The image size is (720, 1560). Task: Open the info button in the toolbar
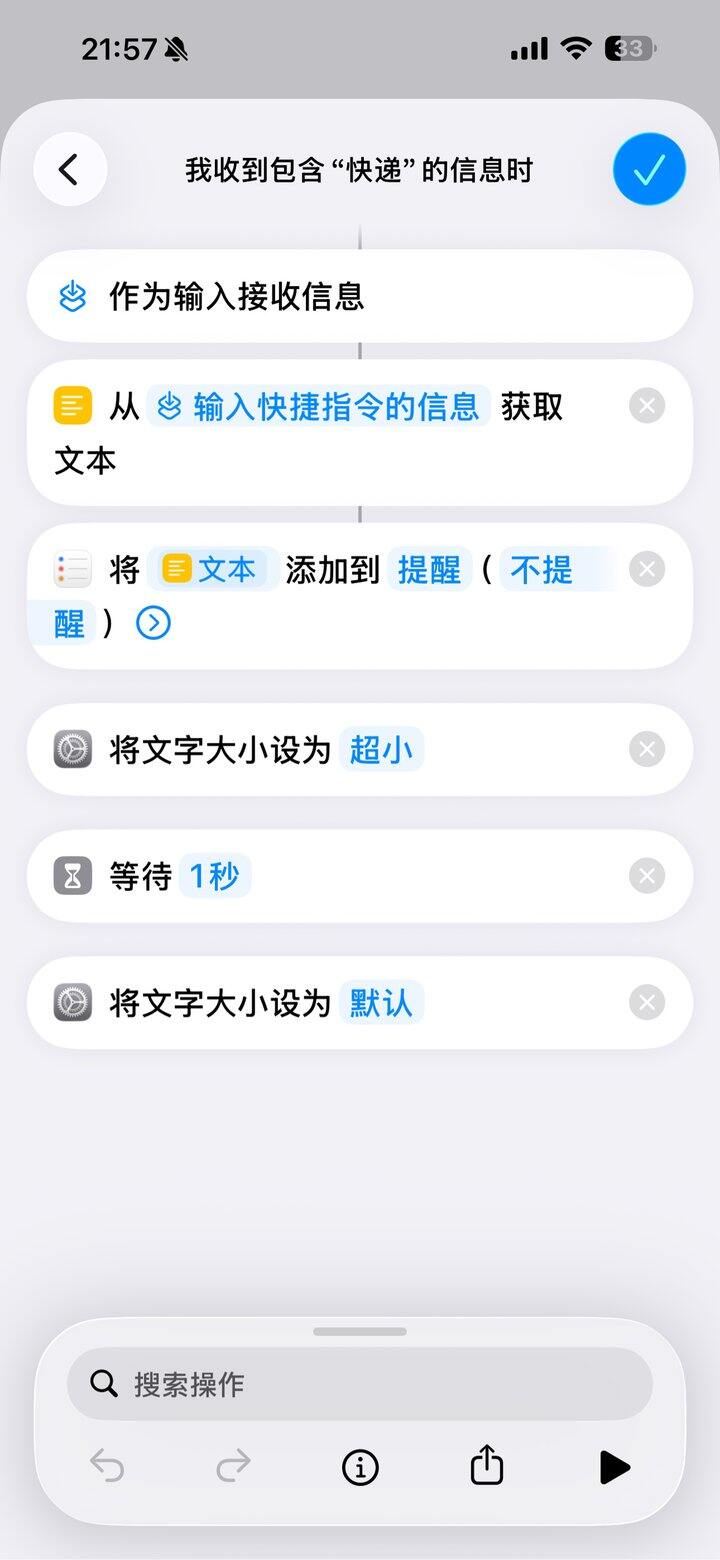click(x=360, y=1468)
